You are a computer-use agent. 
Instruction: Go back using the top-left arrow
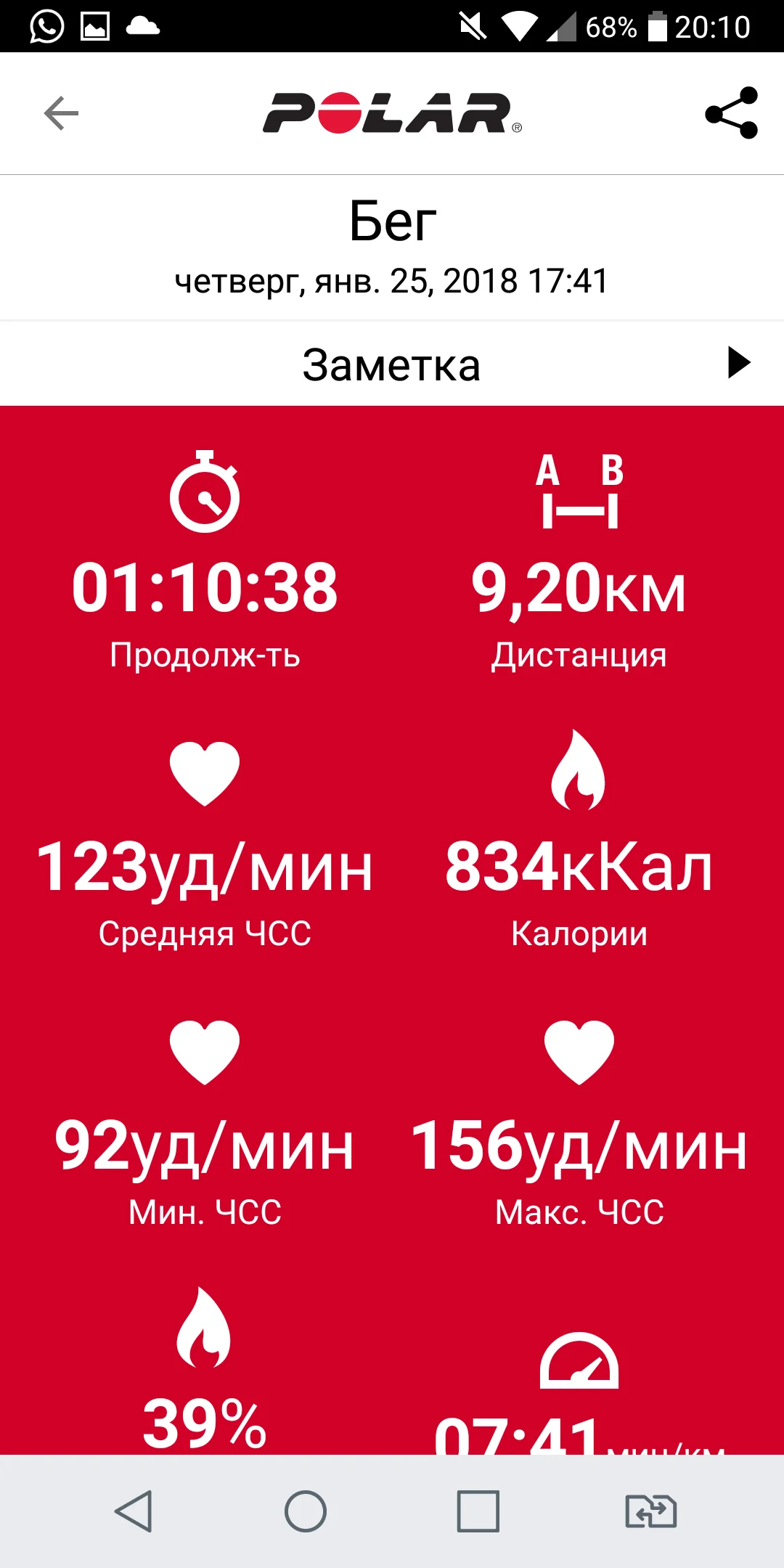[x=61, y=113]
